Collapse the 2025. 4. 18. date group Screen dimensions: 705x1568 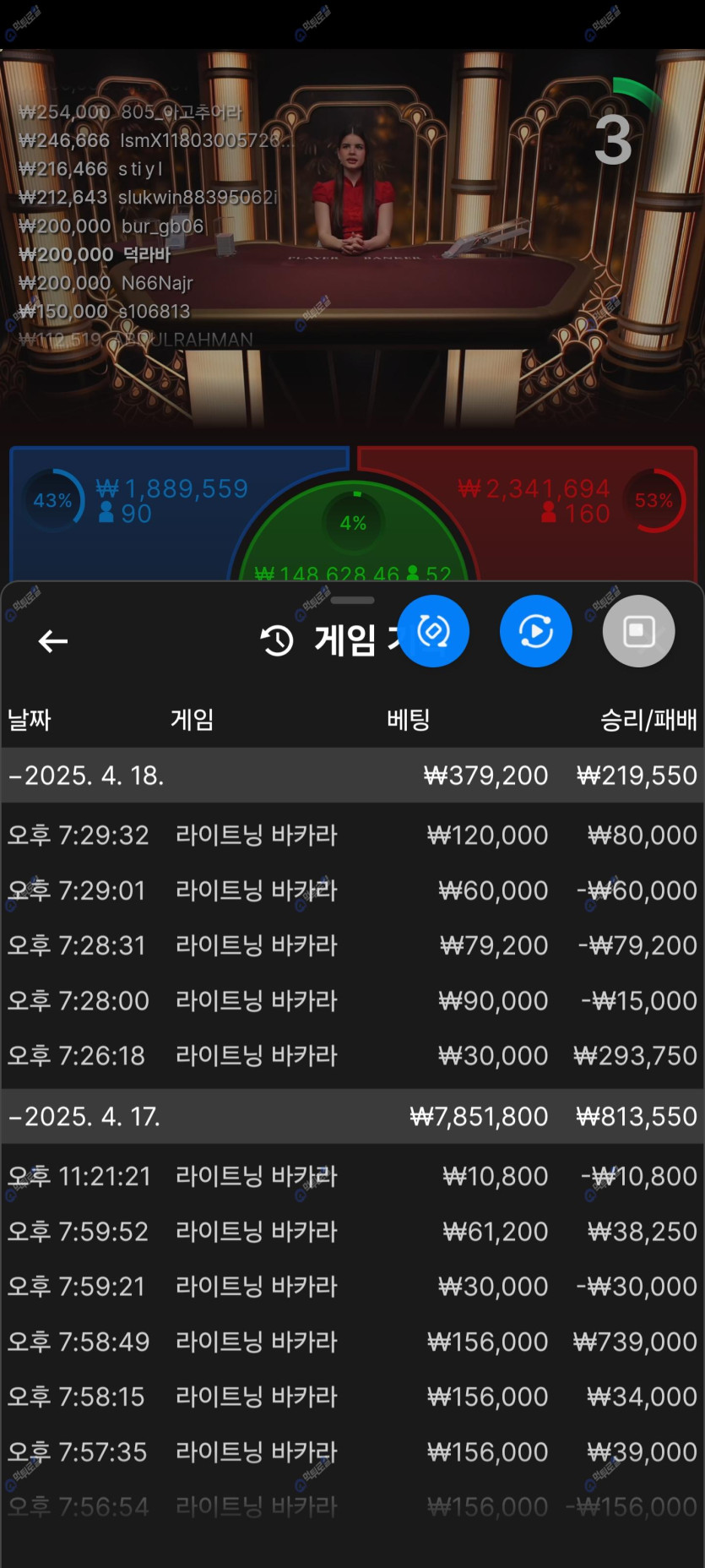coord(84,776)
